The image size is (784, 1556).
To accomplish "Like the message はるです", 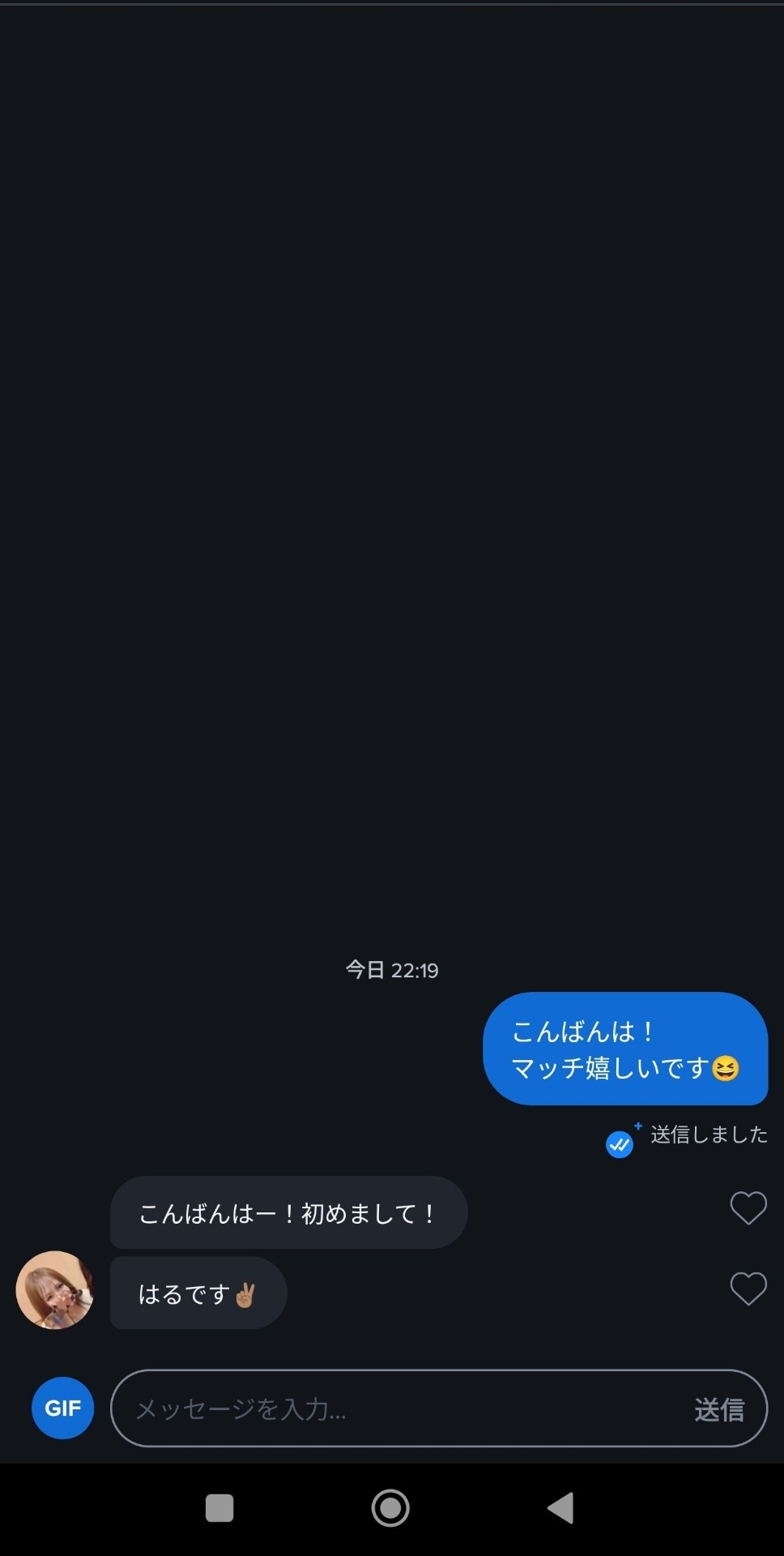I will pyautogui.click(x=748, y=1289).
